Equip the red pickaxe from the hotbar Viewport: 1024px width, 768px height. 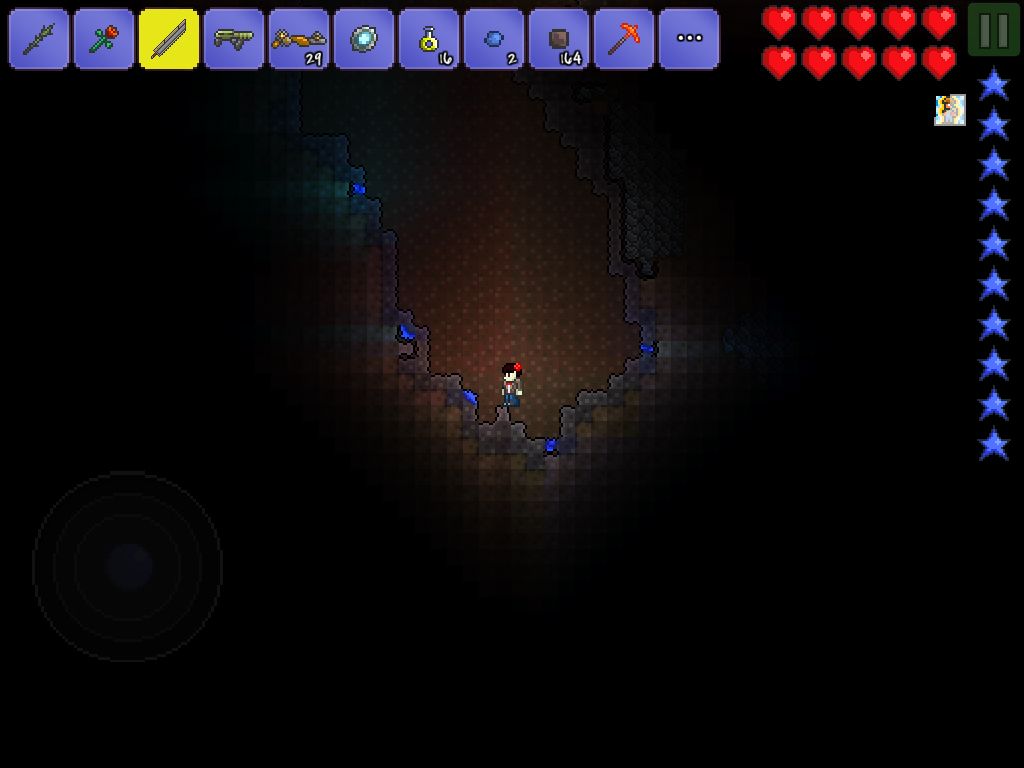(624, 39)
